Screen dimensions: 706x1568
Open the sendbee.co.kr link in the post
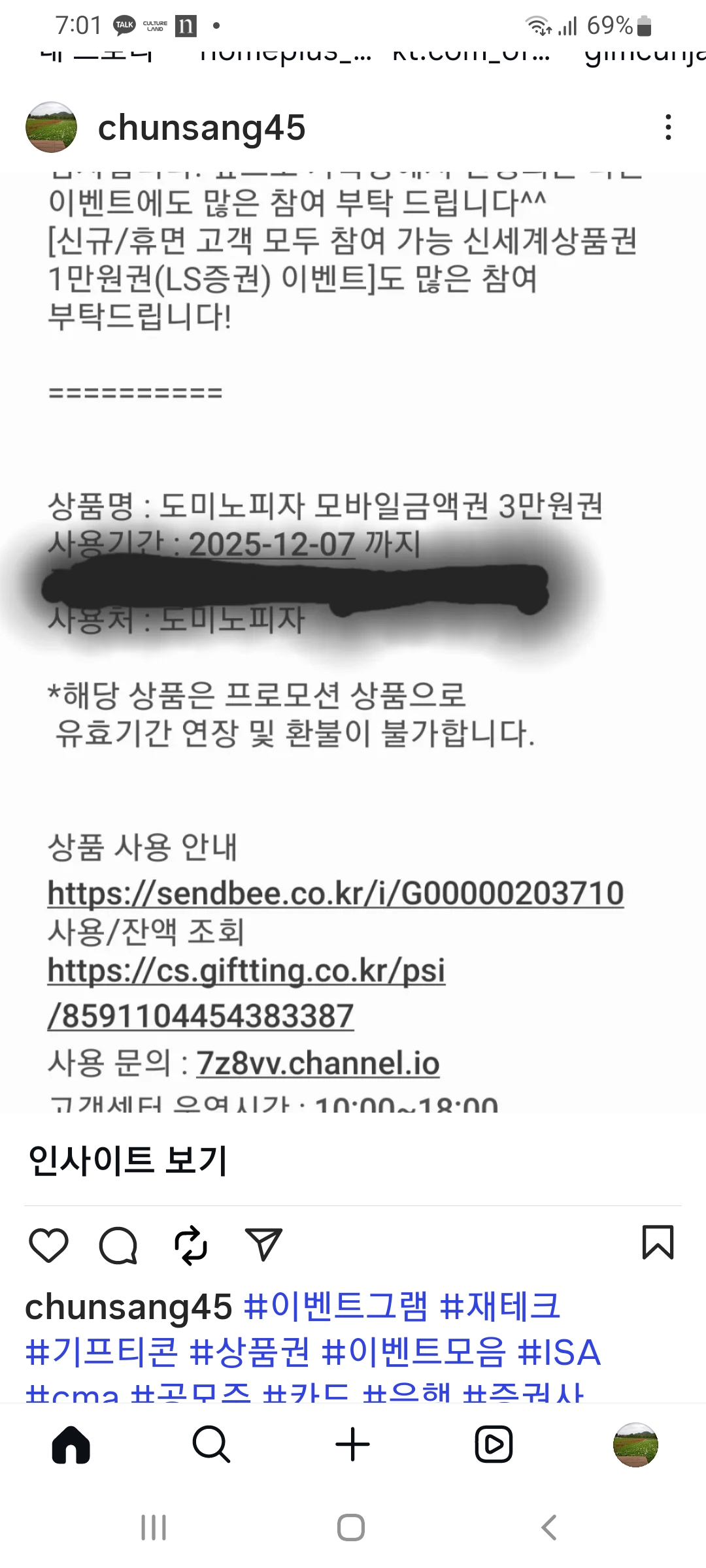333,892
